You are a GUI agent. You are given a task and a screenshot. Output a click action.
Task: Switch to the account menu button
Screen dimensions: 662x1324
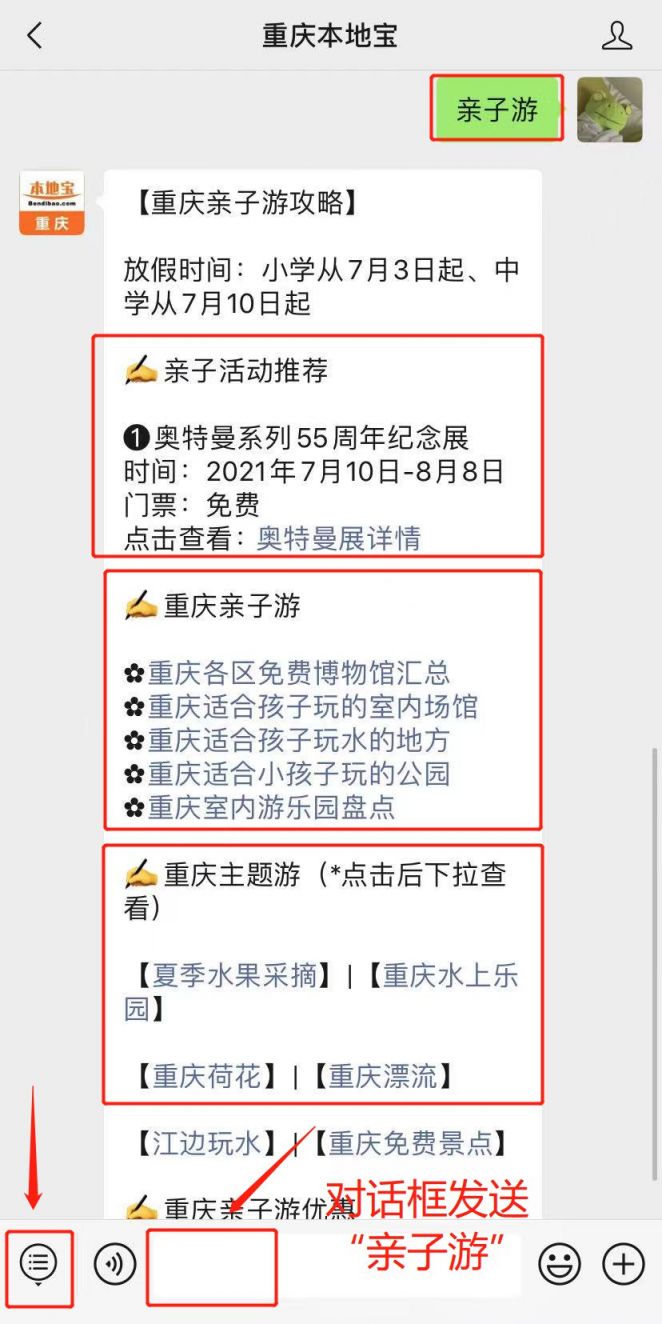point(39,1264)
